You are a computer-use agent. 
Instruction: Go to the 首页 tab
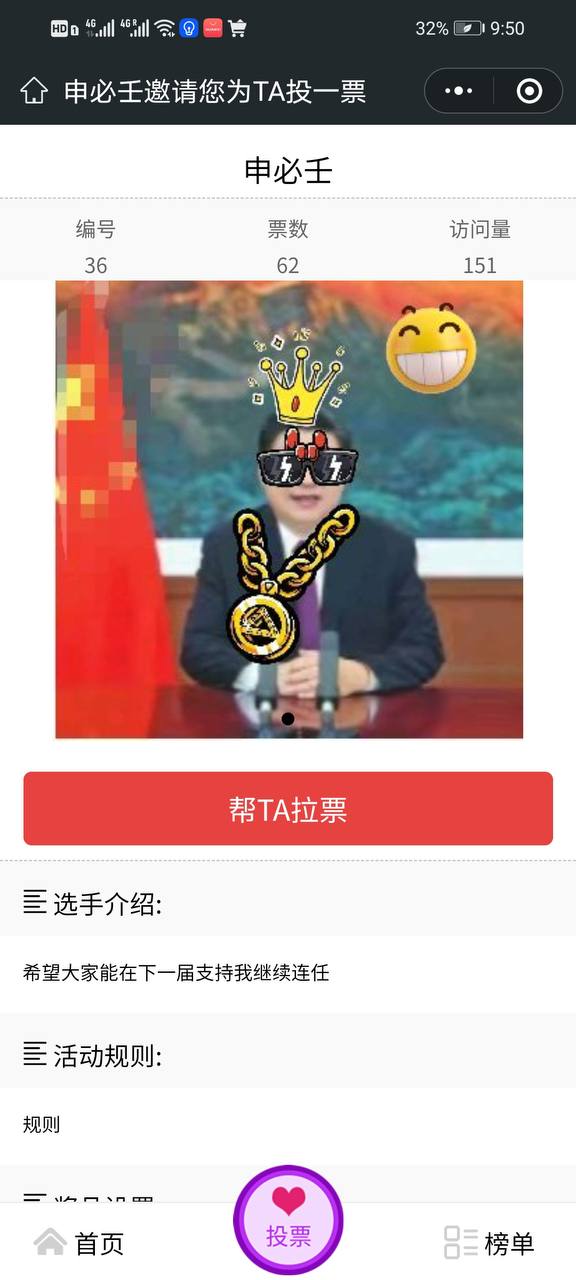(79, 1243)
